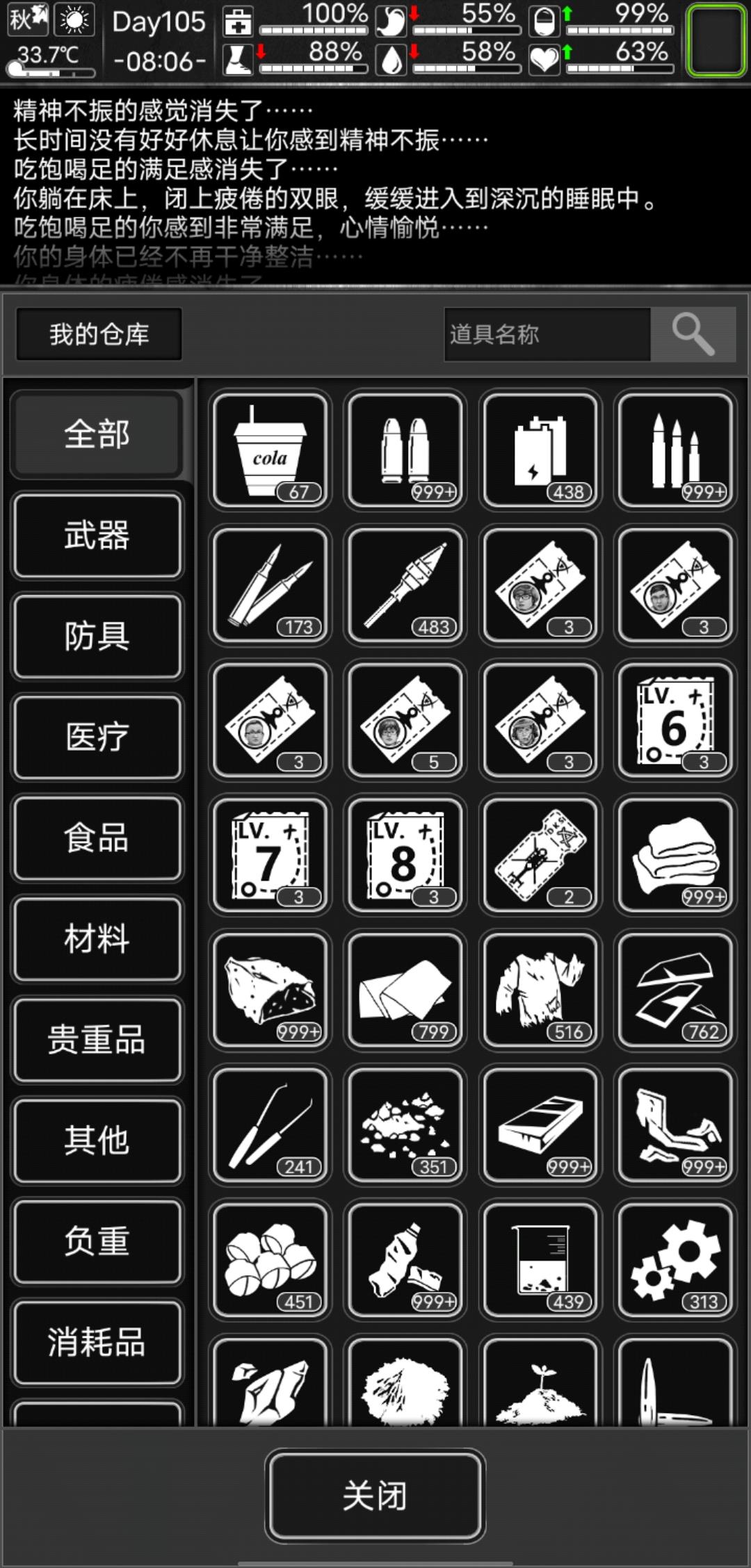Open the pistol ammo stack with 999+ count
751x1568 pixels.
click(x=405, y=450)
